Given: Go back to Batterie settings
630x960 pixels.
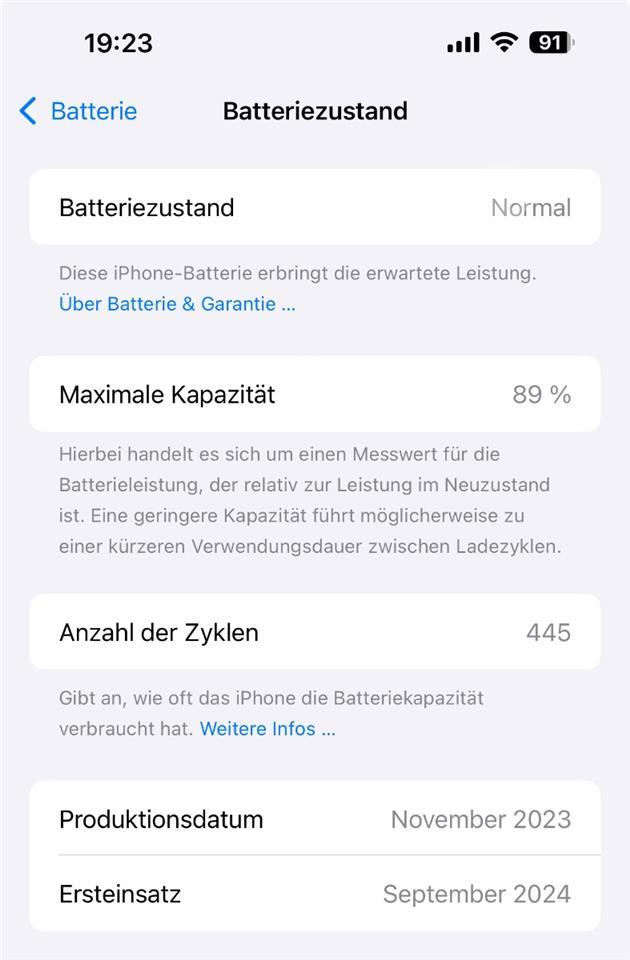Looking at the screenshot, I should coord(78,111).
